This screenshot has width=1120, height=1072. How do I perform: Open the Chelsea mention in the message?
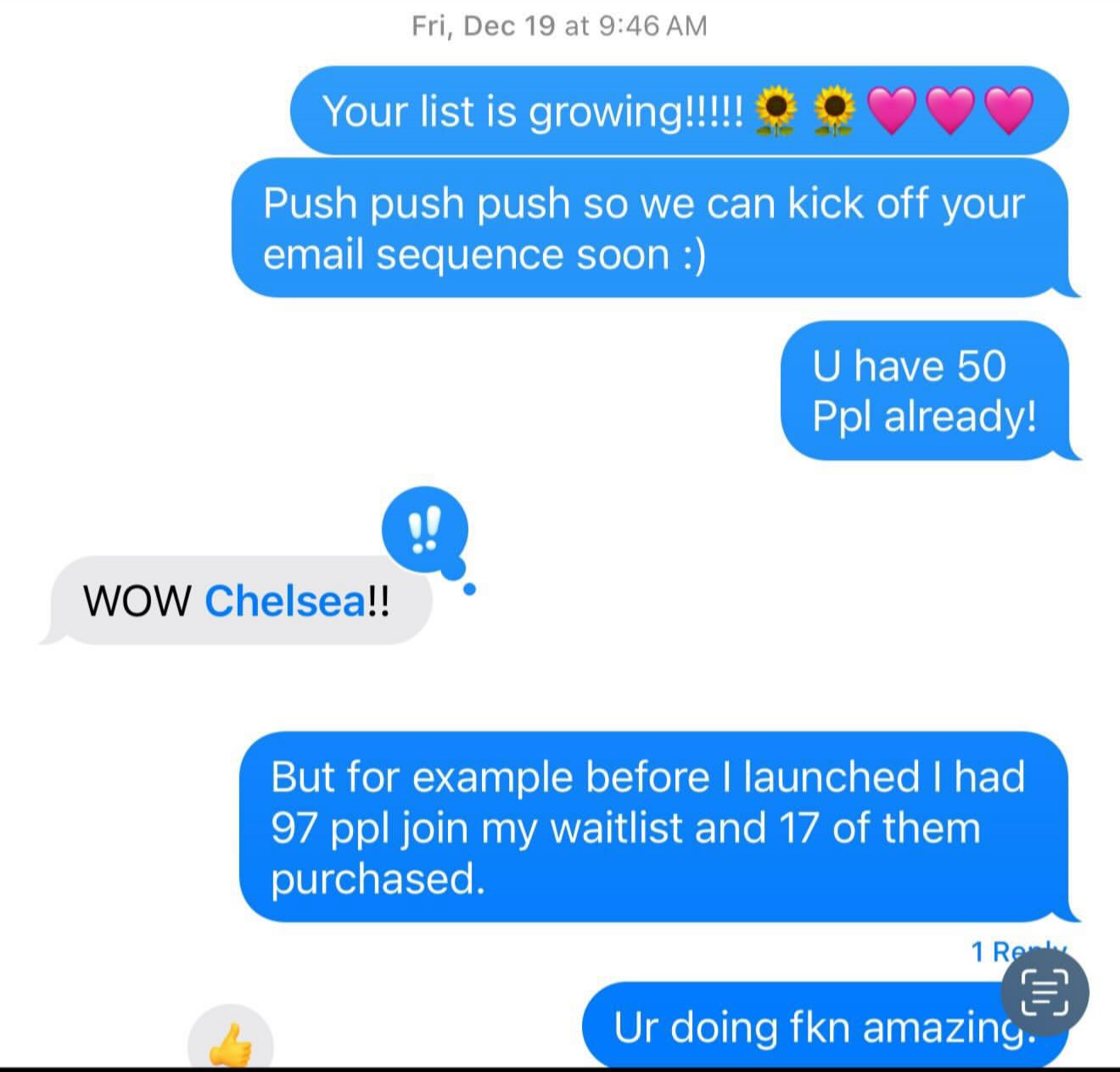pos(285,601)
